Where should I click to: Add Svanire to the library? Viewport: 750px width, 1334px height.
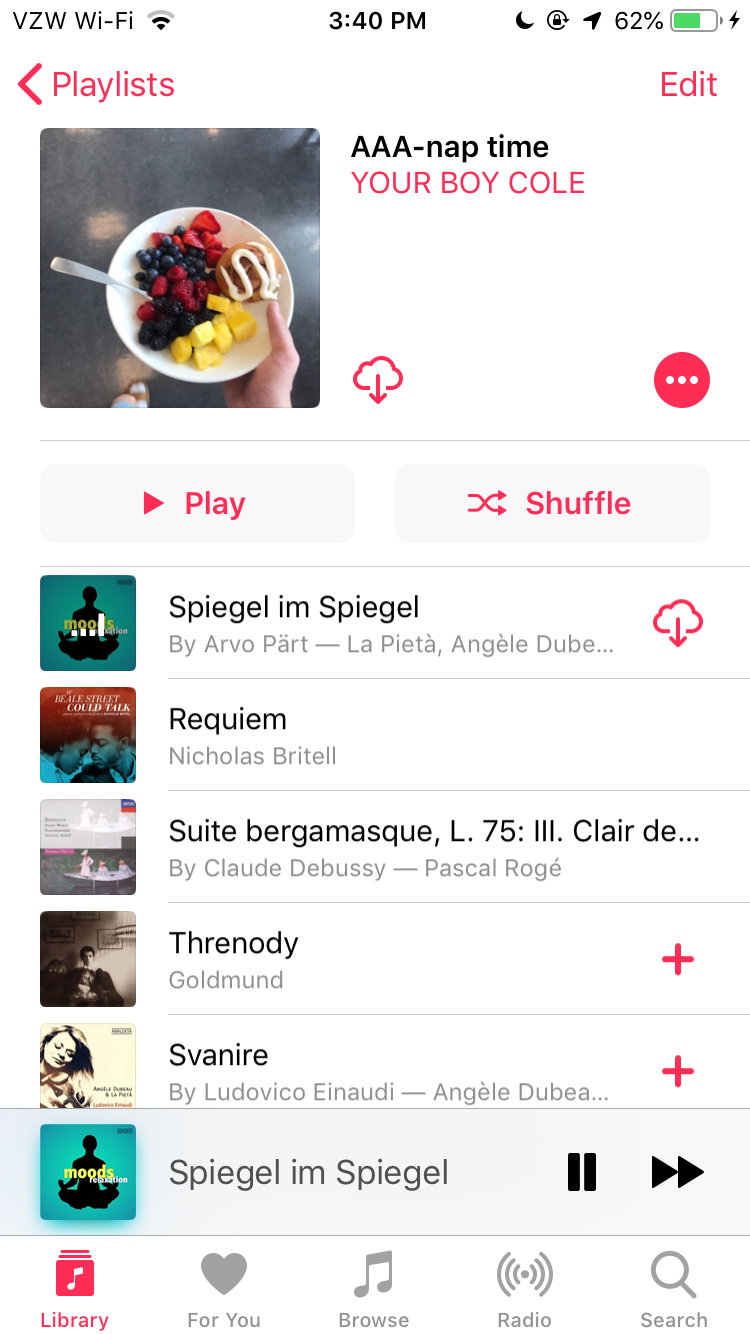pyautogui.click(x=678, y=1072)
